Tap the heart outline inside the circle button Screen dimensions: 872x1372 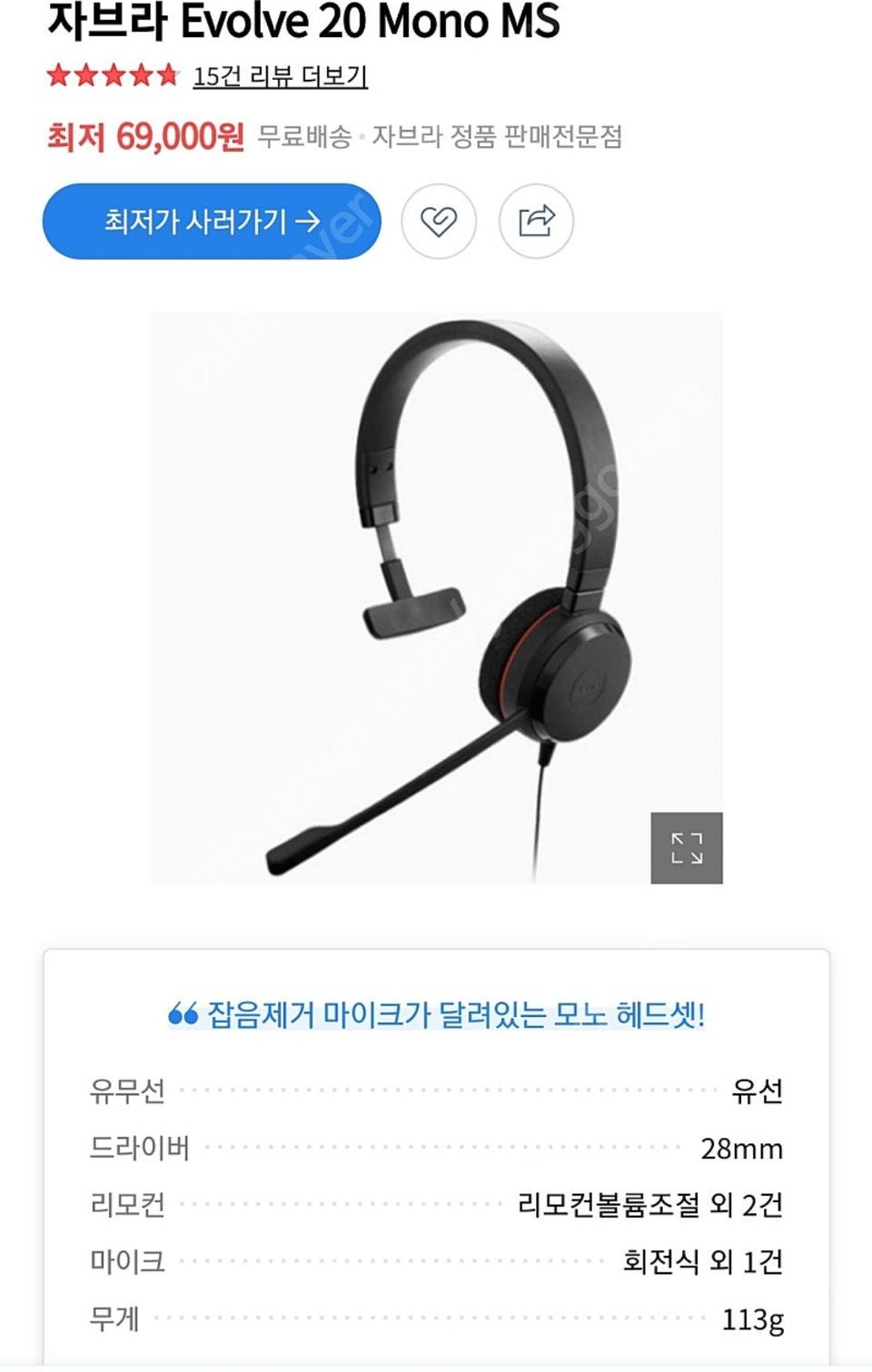pyautogui.click(x=439, y=219)
